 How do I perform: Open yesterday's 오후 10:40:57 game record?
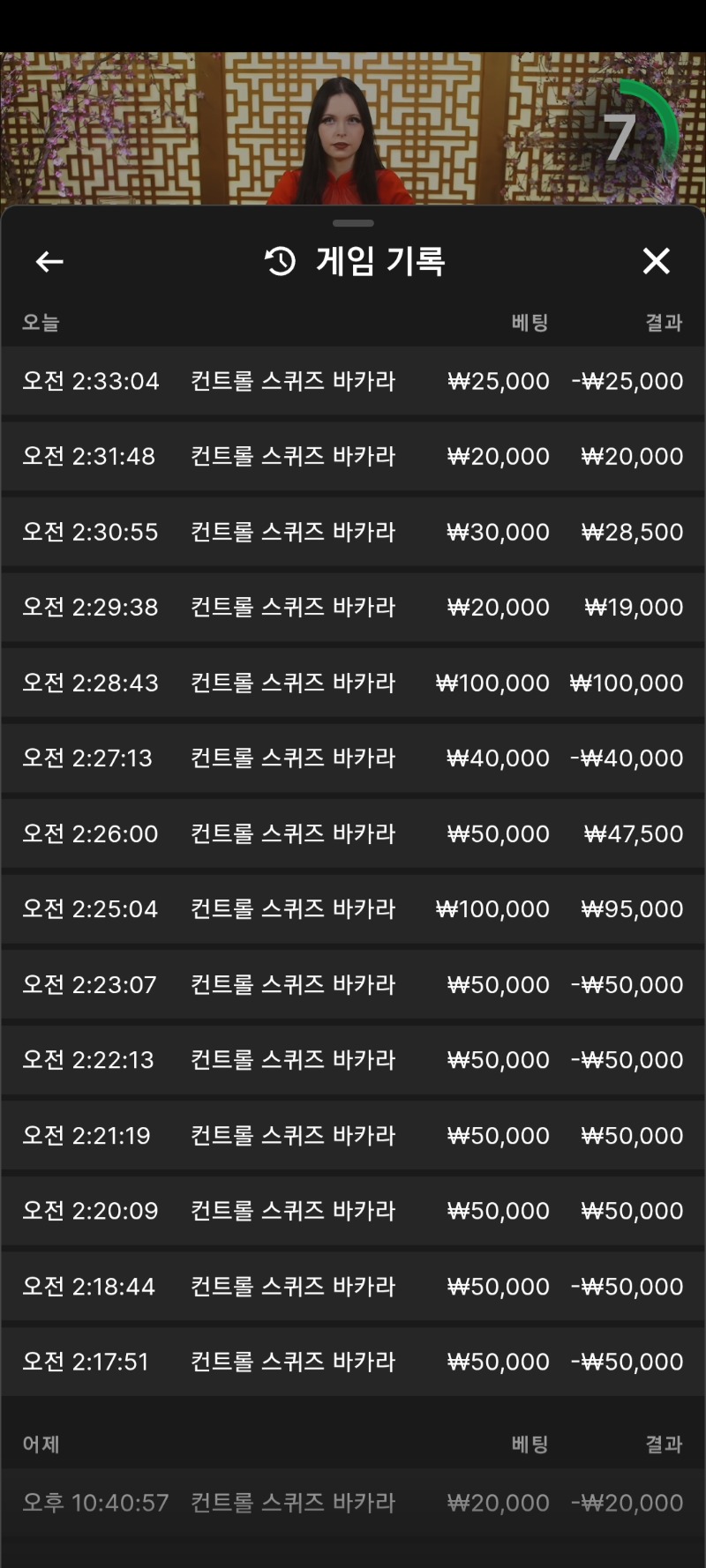point(353,1503)
